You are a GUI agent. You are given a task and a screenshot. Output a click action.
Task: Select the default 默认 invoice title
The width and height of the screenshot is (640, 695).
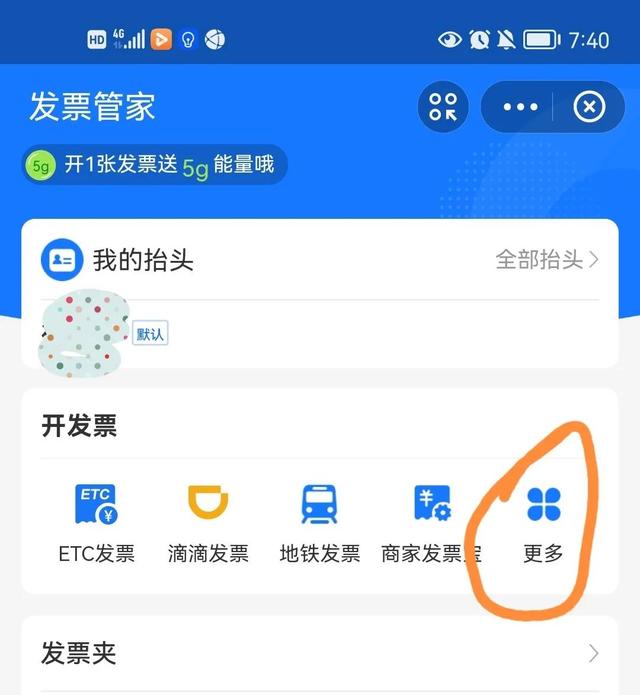click(x=150, y=334)
